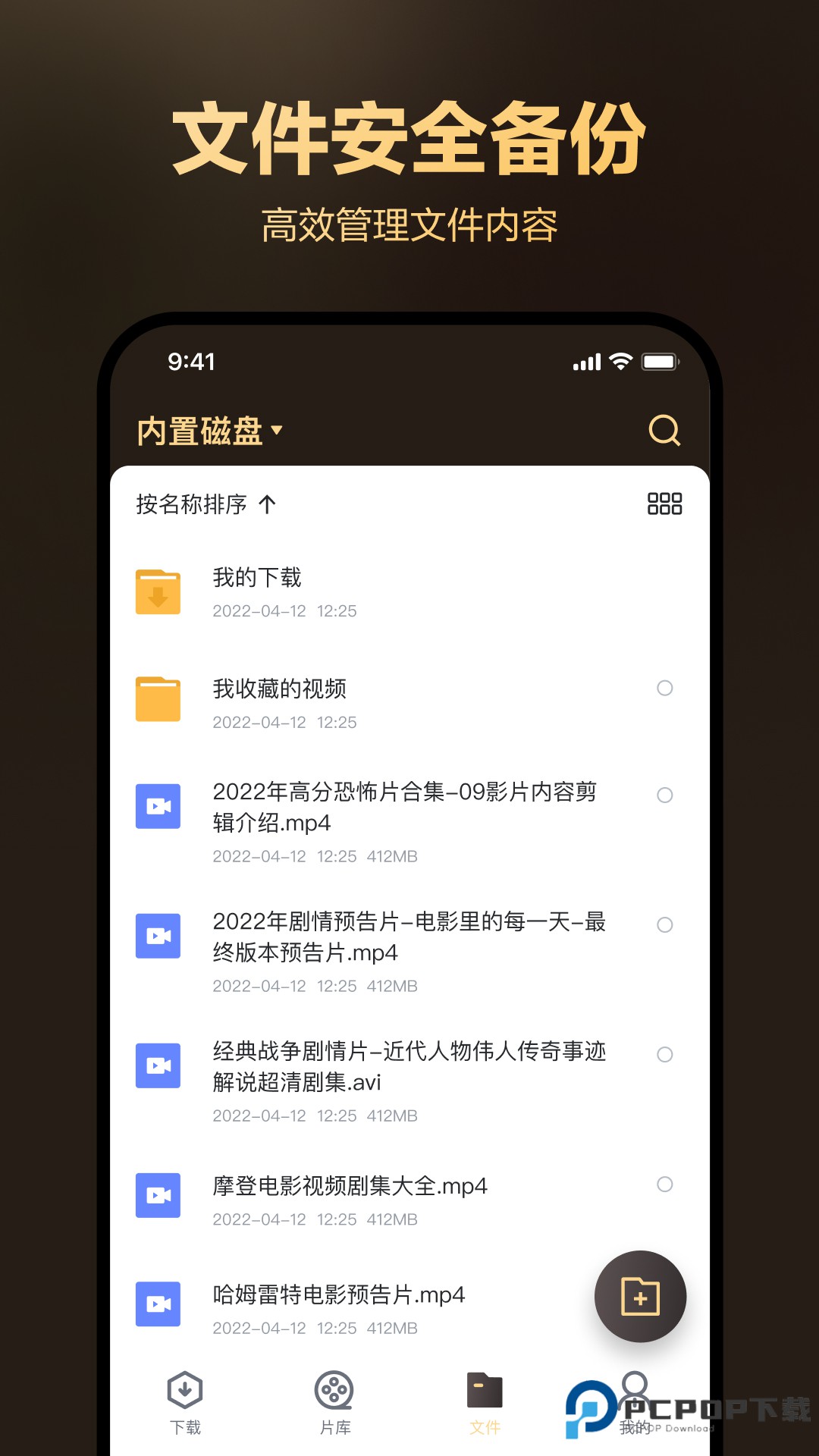
Task: Tap the 我的下载 folder icon
Action: 158,591
